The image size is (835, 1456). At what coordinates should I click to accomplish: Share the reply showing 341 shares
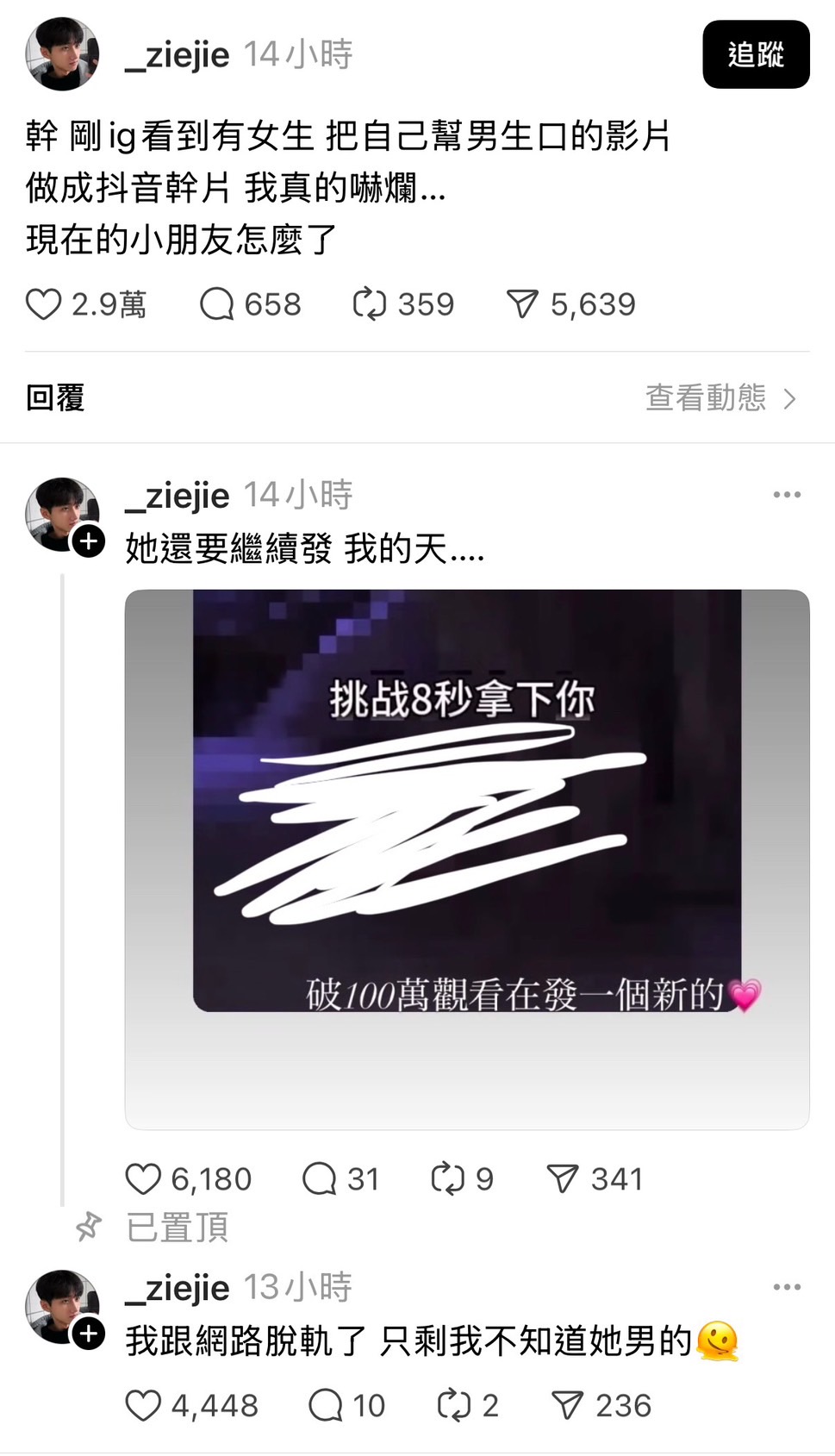(x=563, y=1178)
